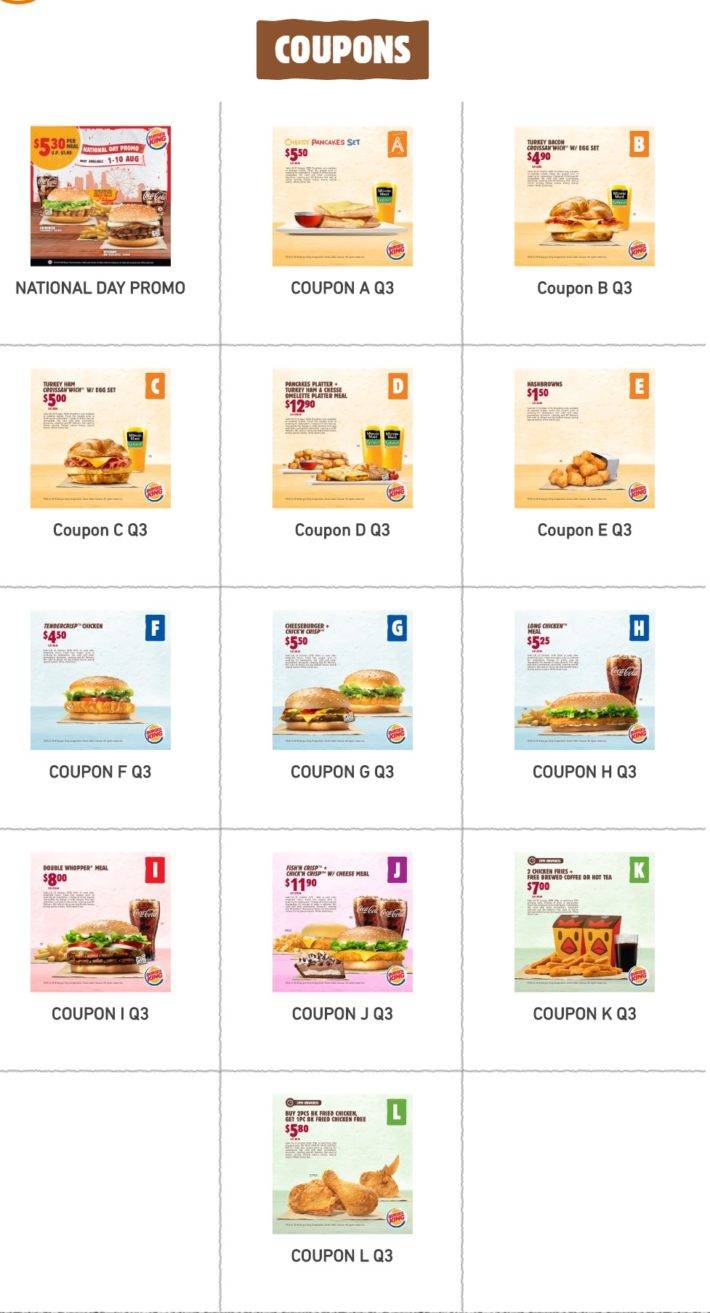The image size is (710, 1313).
Task: Choose Coupon G Q3 Cheeseburger deal
Action: (342, 680)
